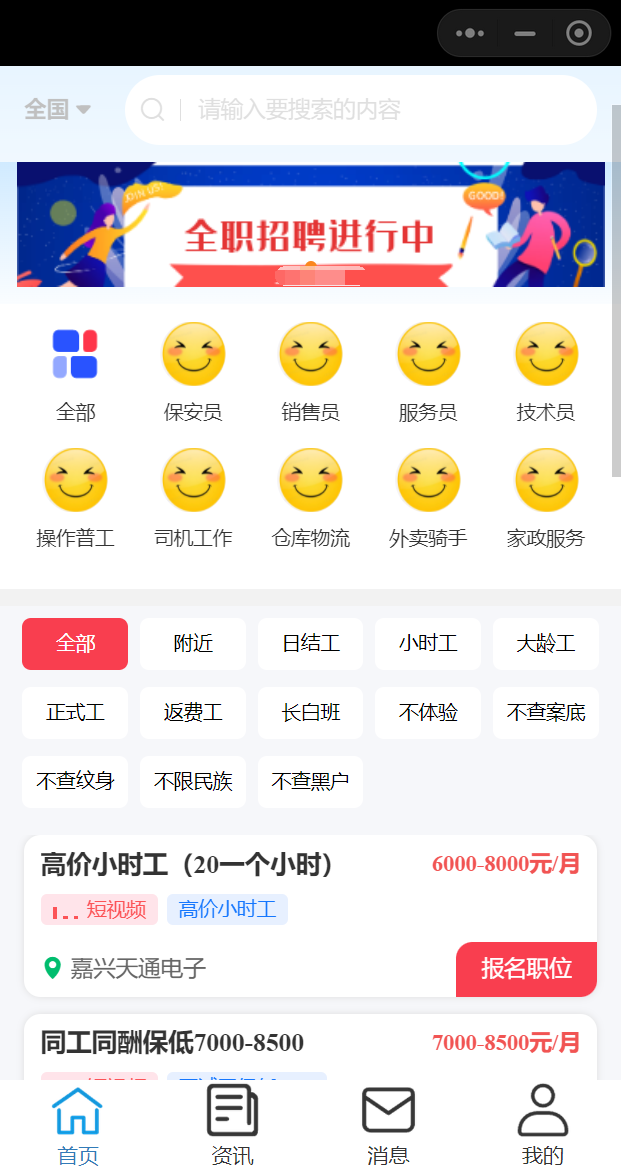The width and height of the screenshot is (621, 1170).
Task: Go to the 我的 profile tab
Action: click(543, 1124)
